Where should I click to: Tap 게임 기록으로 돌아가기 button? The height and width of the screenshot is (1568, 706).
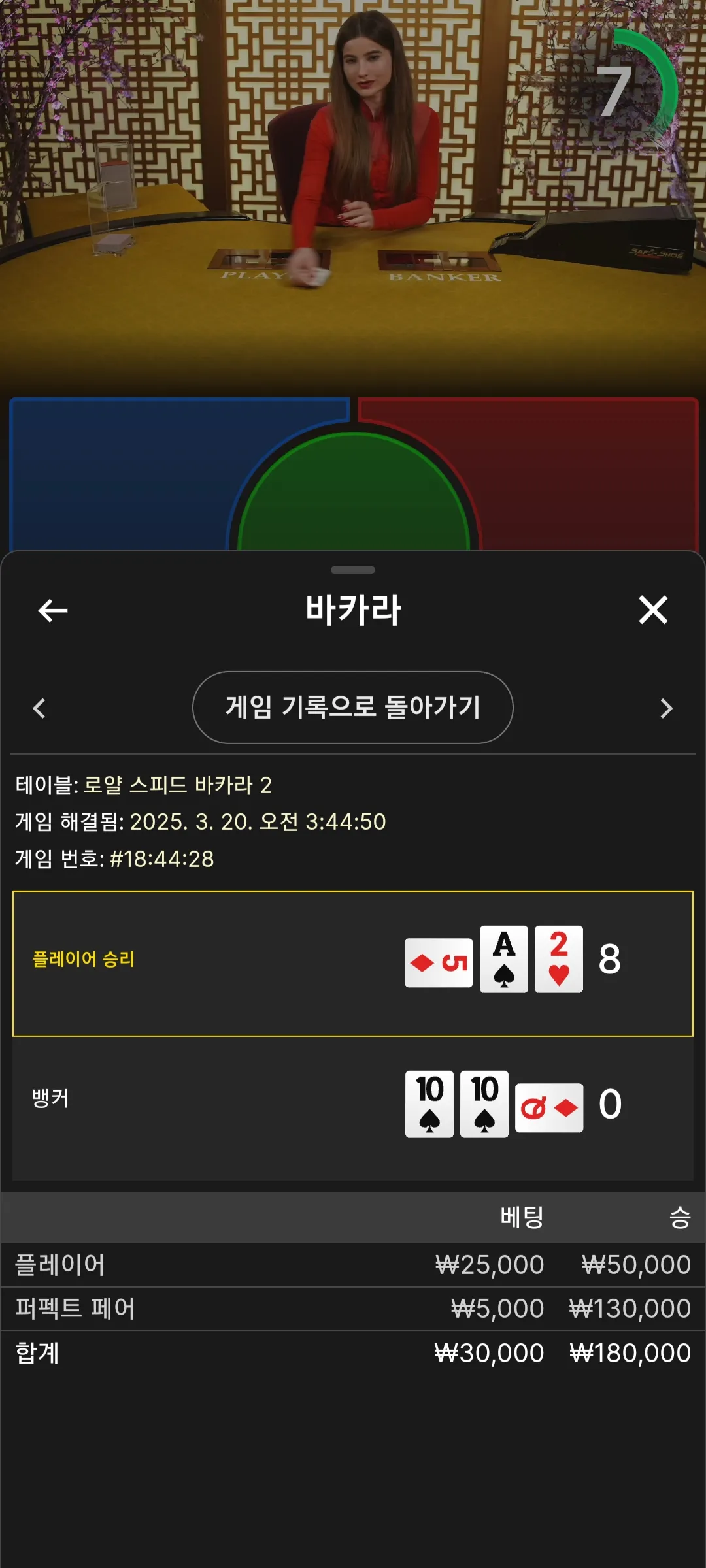click(353, 708)
